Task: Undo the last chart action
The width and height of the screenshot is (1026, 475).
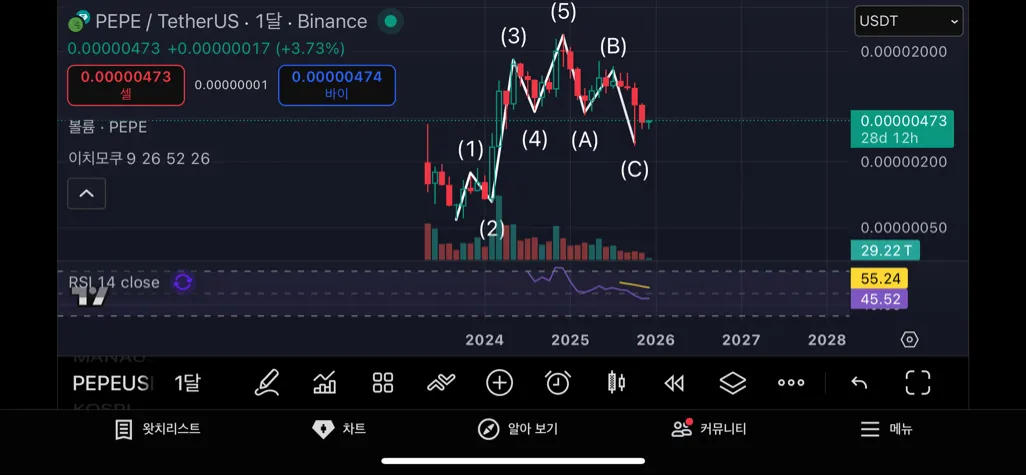Action: coord(859,382)
